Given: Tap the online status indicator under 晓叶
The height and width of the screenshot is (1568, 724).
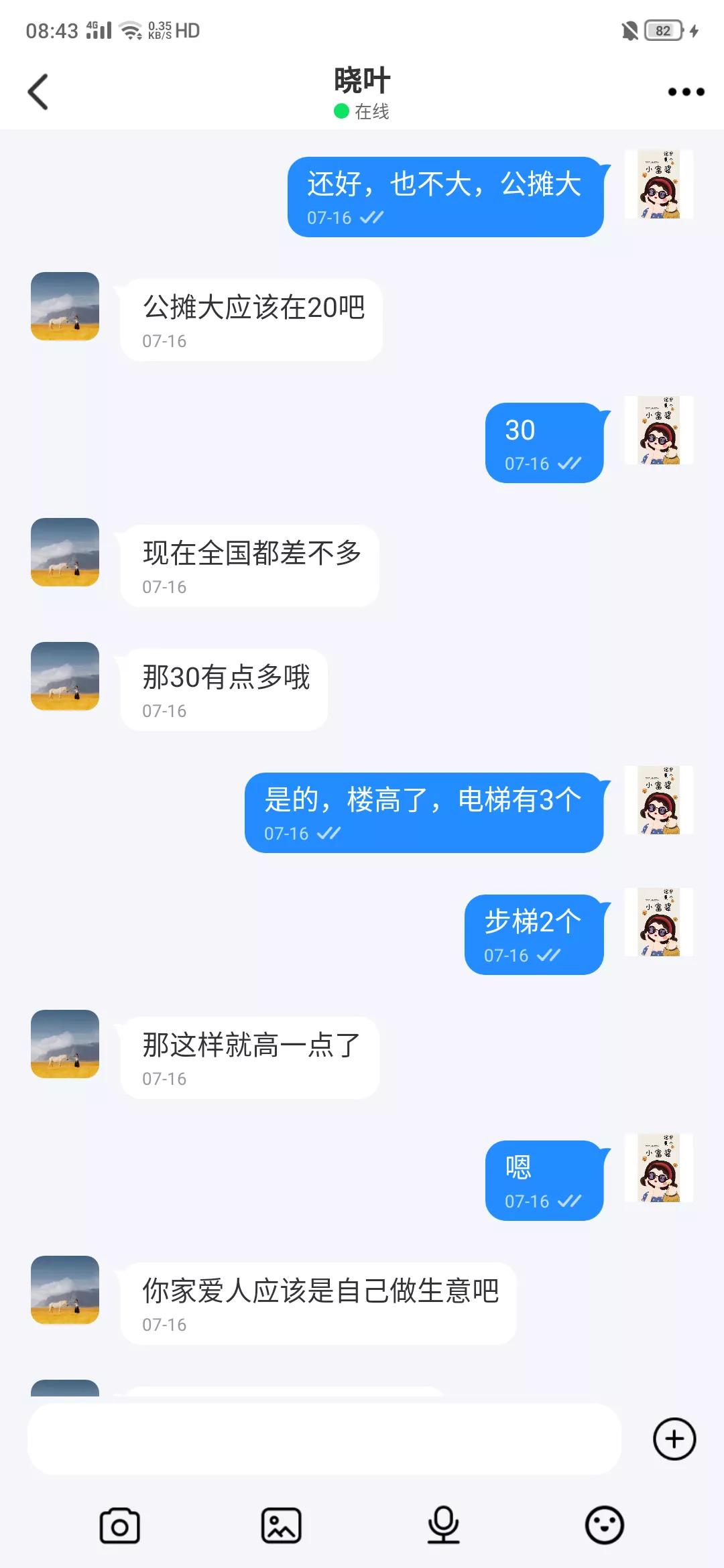Looking at the screenshot, I should coord(362,113).
